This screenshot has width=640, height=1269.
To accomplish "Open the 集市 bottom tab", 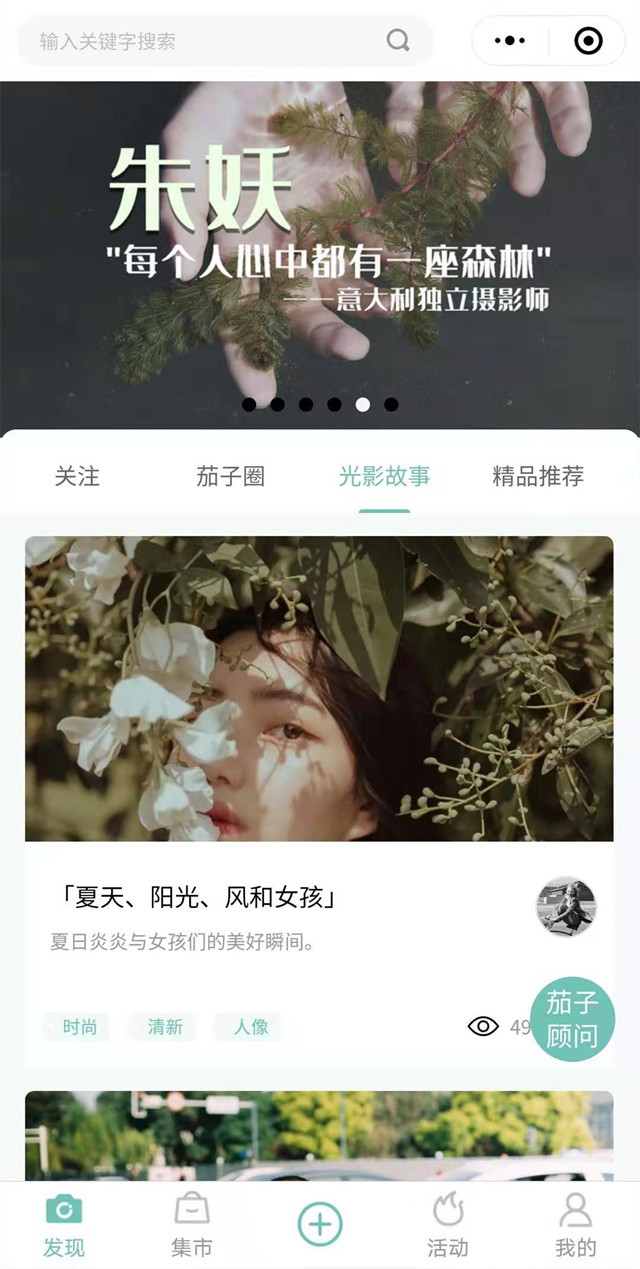I will pyautogui.click(x=192, y=1226).
